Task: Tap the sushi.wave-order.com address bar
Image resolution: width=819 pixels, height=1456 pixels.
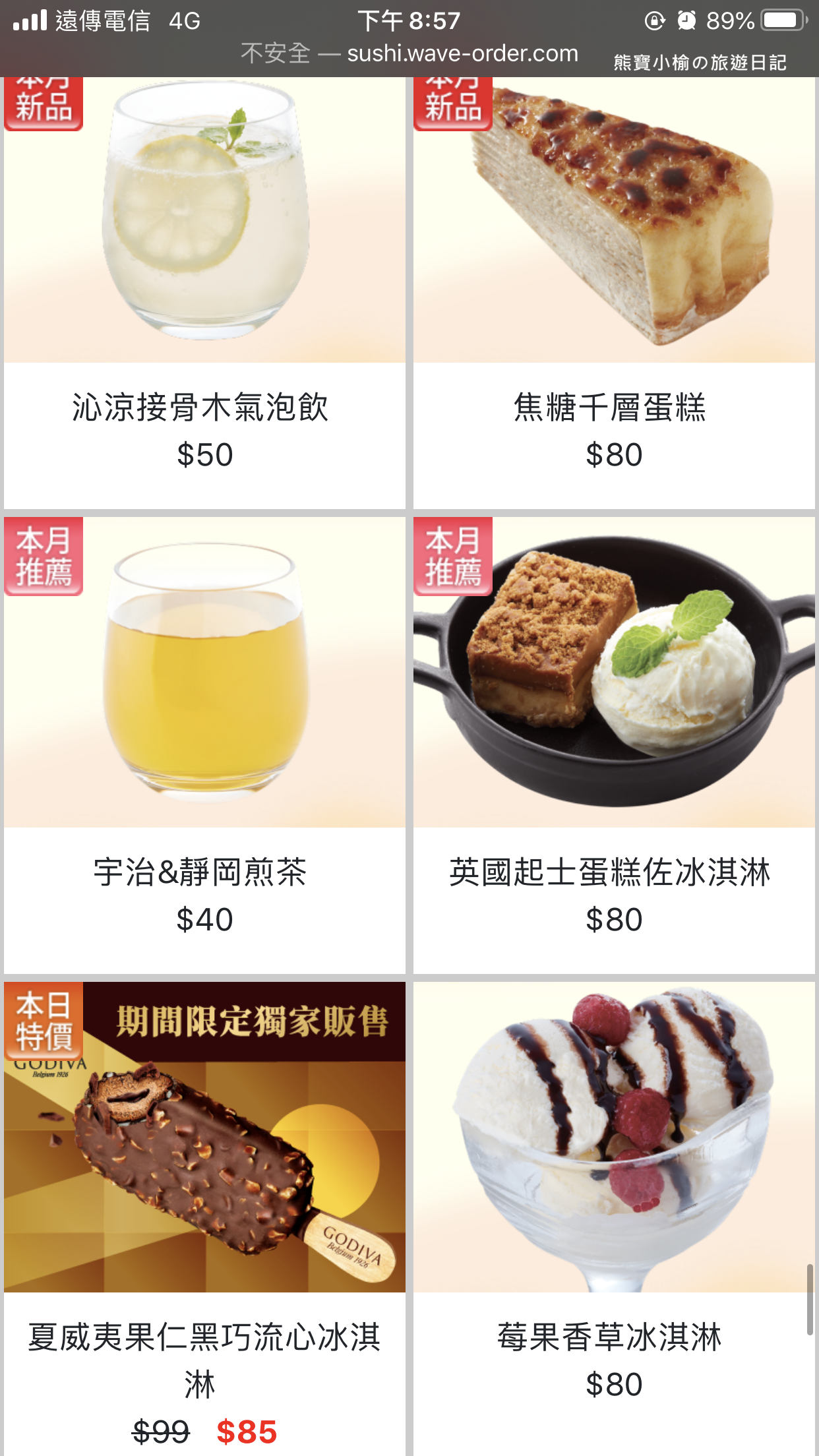Action: point(409,54)
